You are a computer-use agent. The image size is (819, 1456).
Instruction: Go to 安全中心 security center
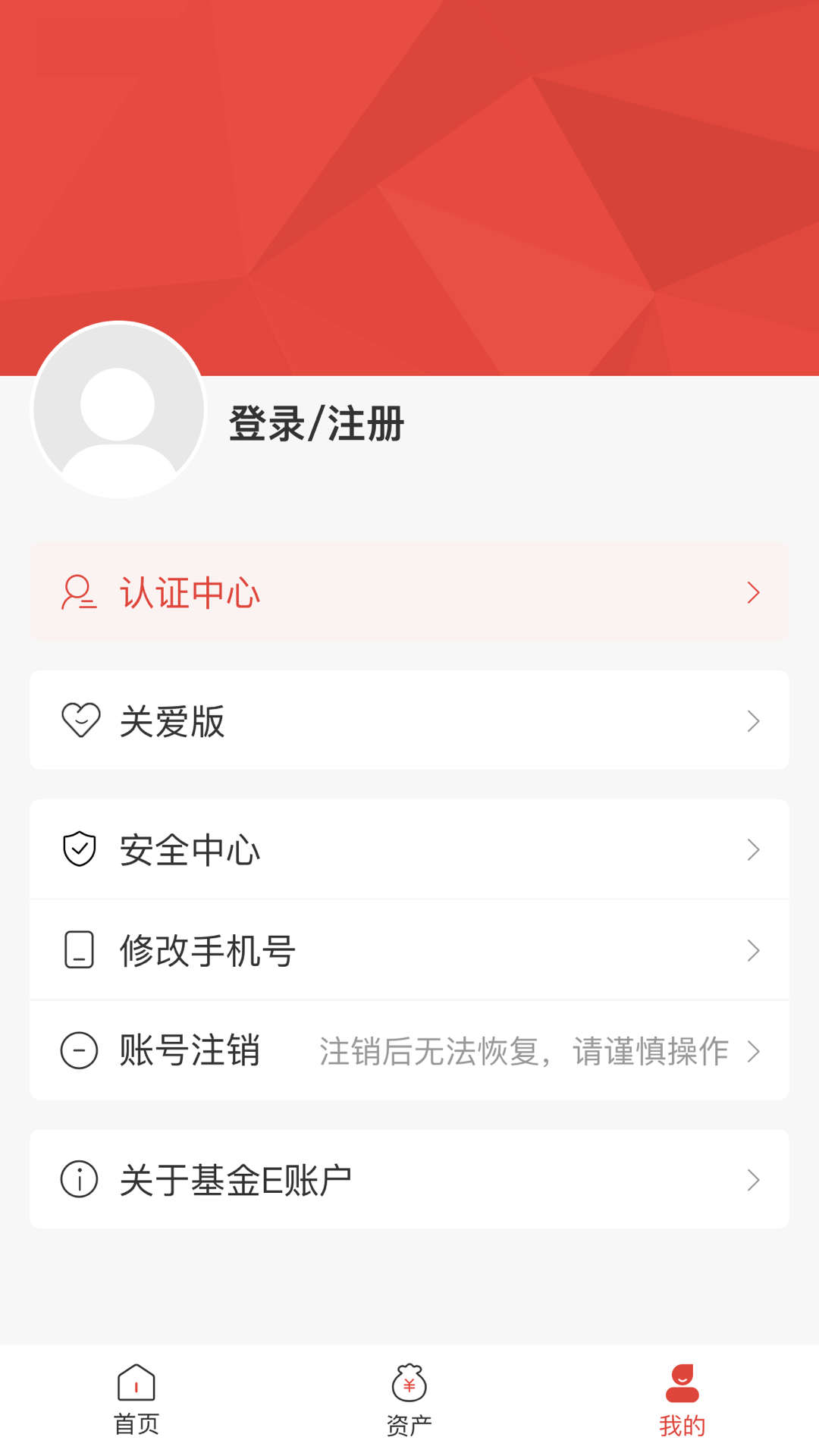tap(409, 849)
